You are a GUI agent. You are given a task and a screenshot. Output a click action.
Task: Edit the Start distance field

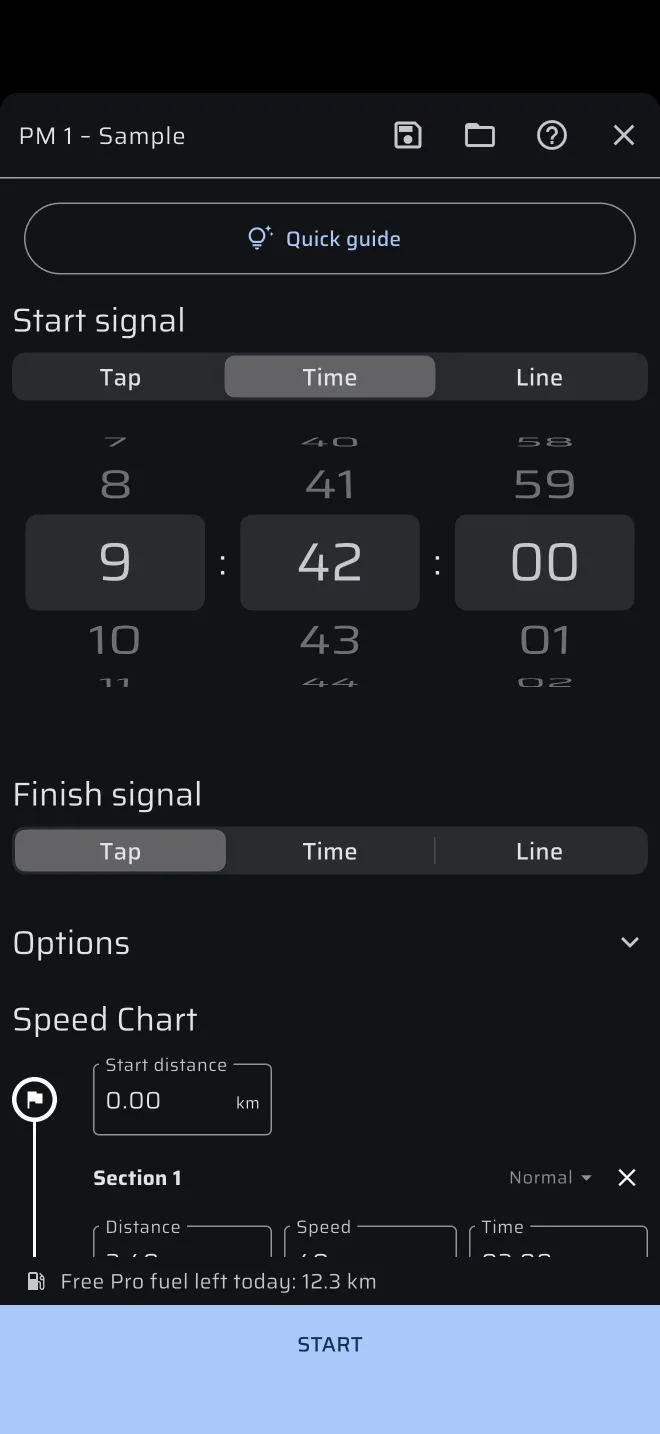182,1099
